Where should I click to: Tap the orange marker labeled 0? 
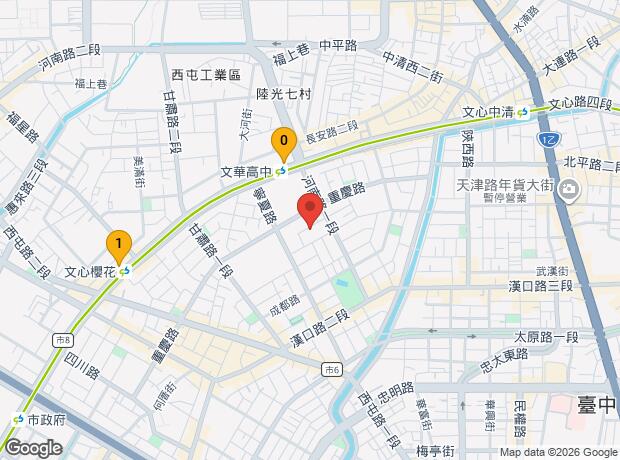(x=284, y=144)
